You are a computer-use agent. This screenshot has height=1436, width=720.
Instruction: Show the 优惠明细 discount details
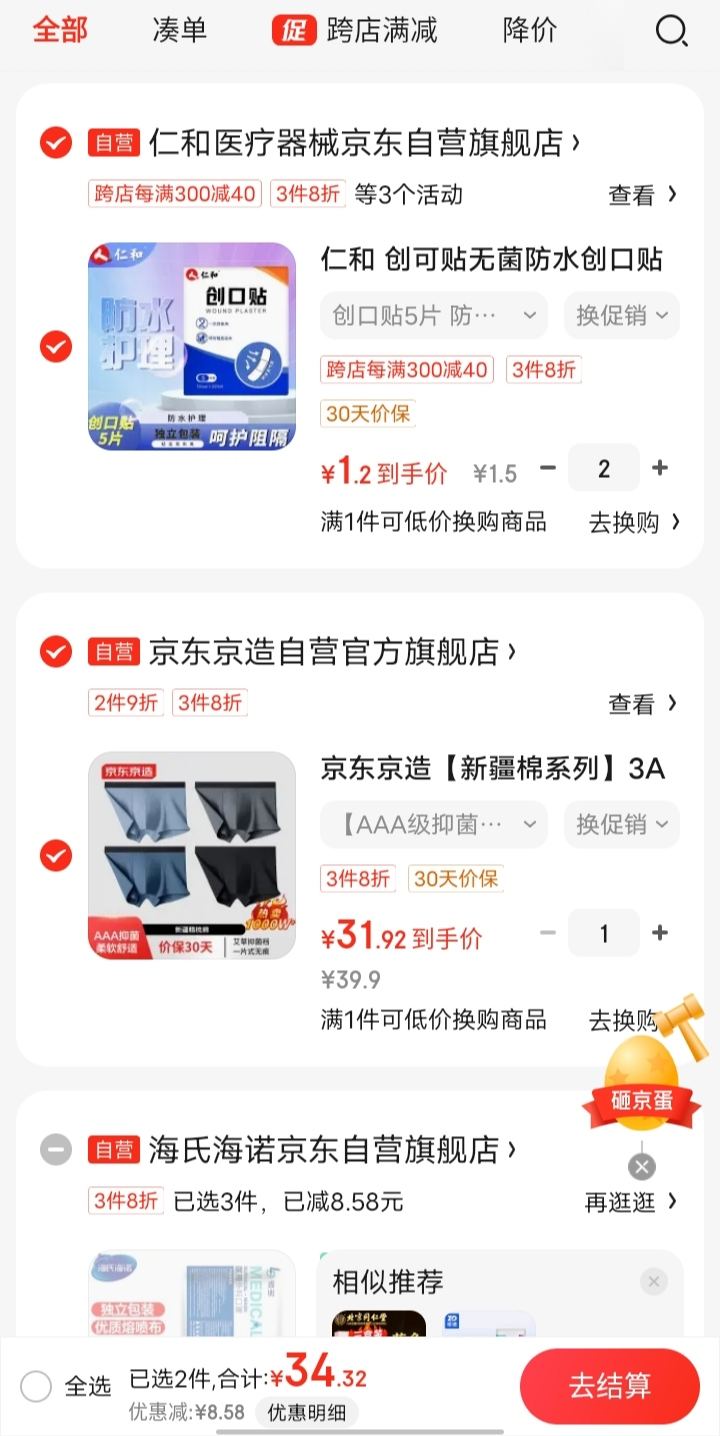[x=306, y=1412]
